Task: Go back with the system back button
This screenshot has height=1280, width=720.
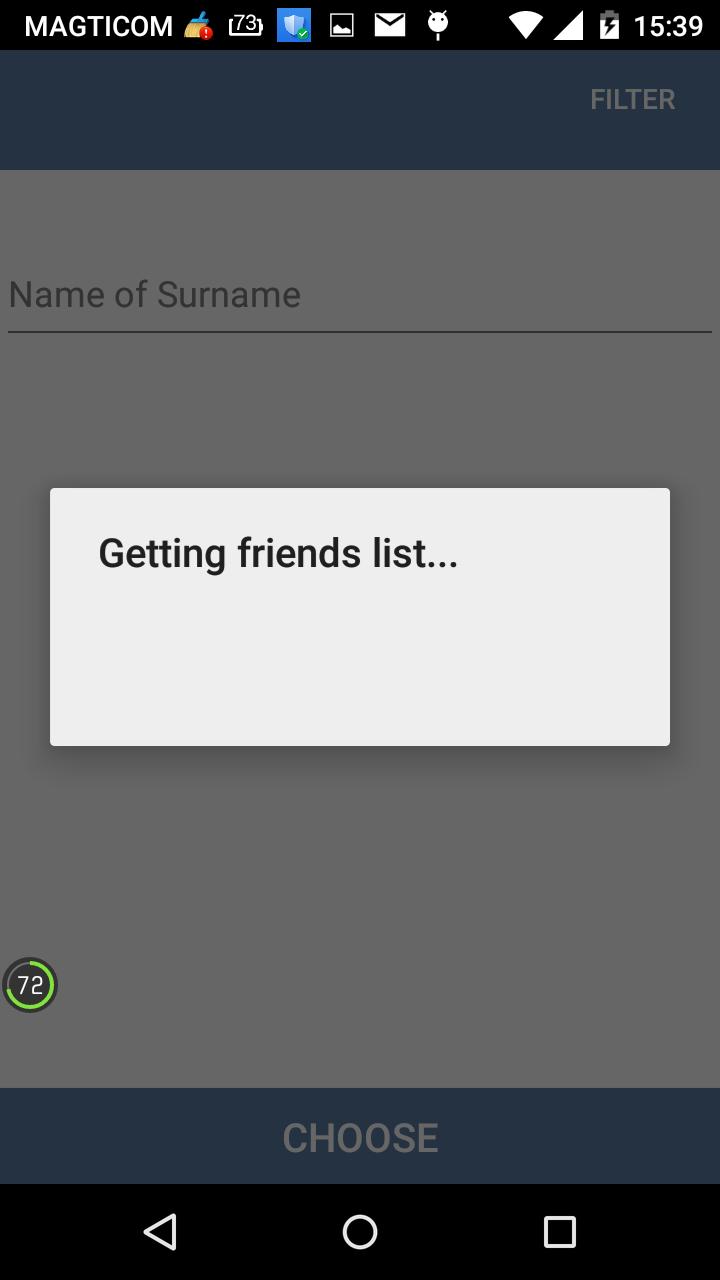Action: pyautogui.click(x=160, y=1231)
